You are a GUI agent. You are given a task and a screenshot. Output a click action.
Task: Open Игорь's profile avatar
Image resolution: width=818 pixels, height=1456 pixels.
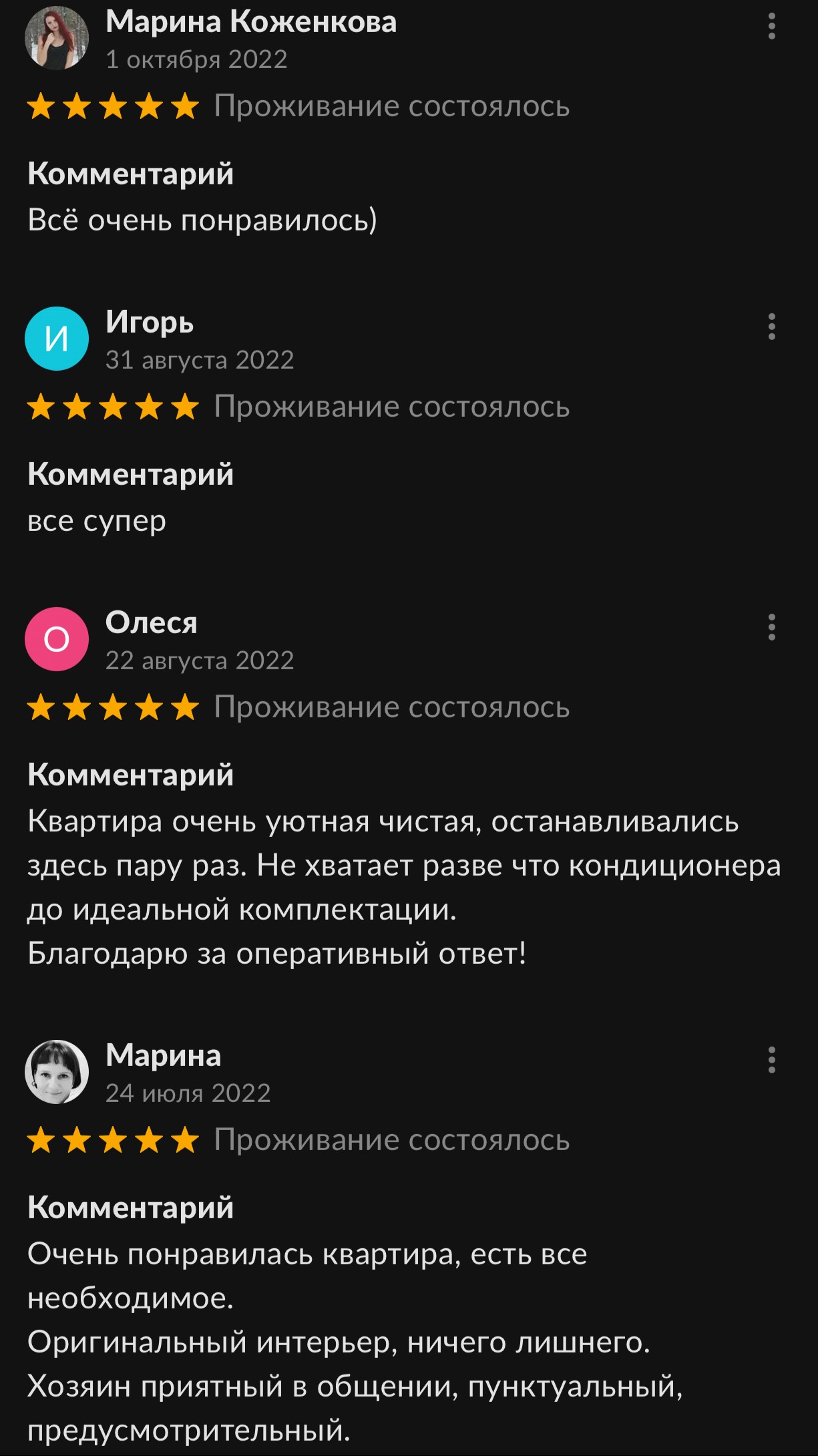tap(57, 339)
